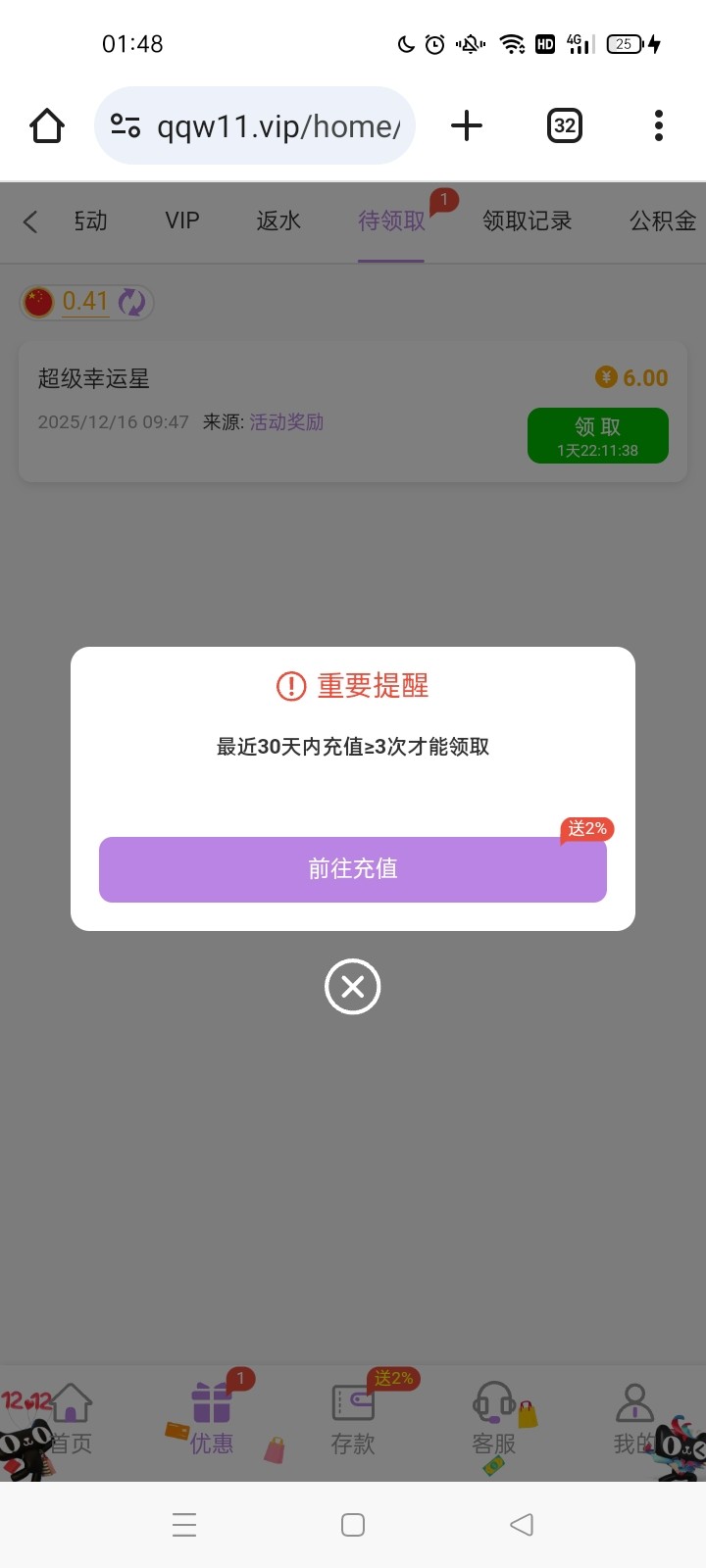Switch to the VIP tab
This screenshot has width=706, height=1568.
click(182, 221)
